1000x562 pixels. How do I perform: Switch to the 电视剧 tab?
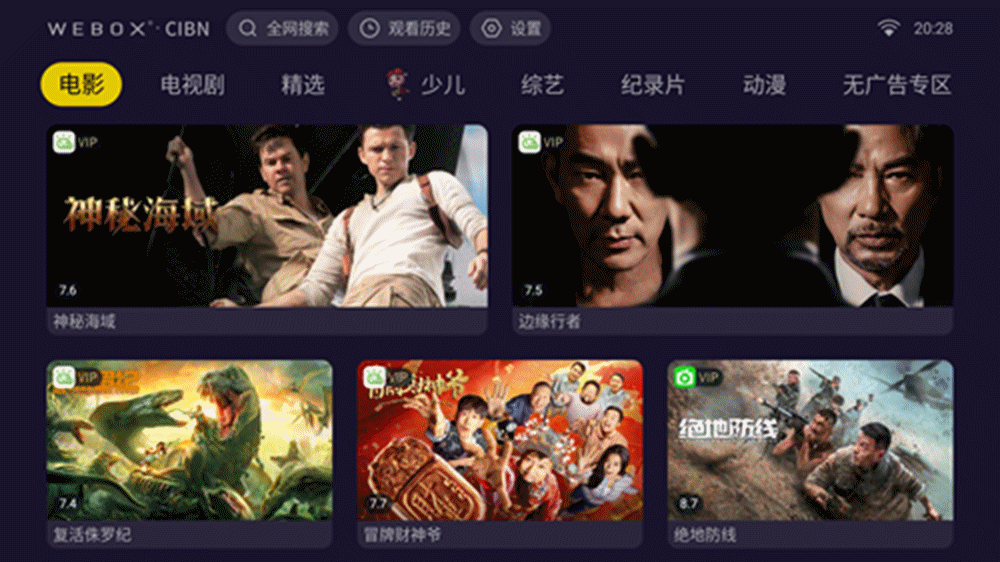(192, 86)
